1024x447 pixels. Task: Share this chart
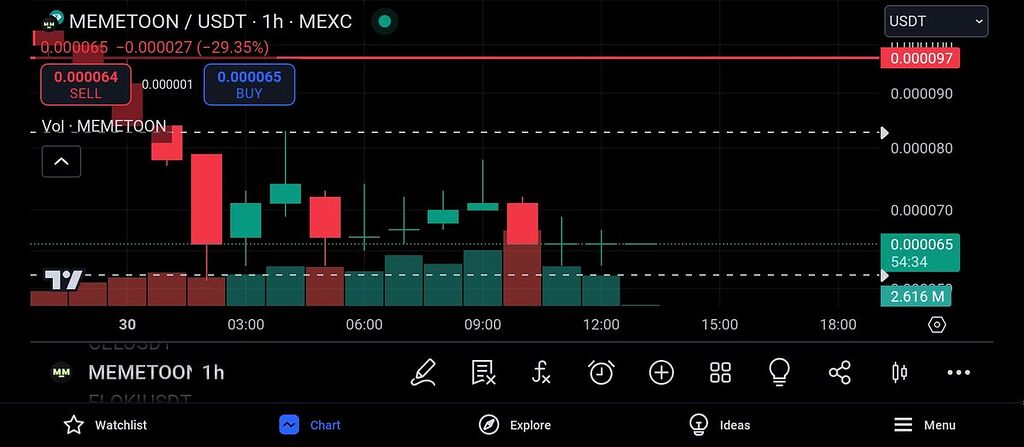point(839,373)
